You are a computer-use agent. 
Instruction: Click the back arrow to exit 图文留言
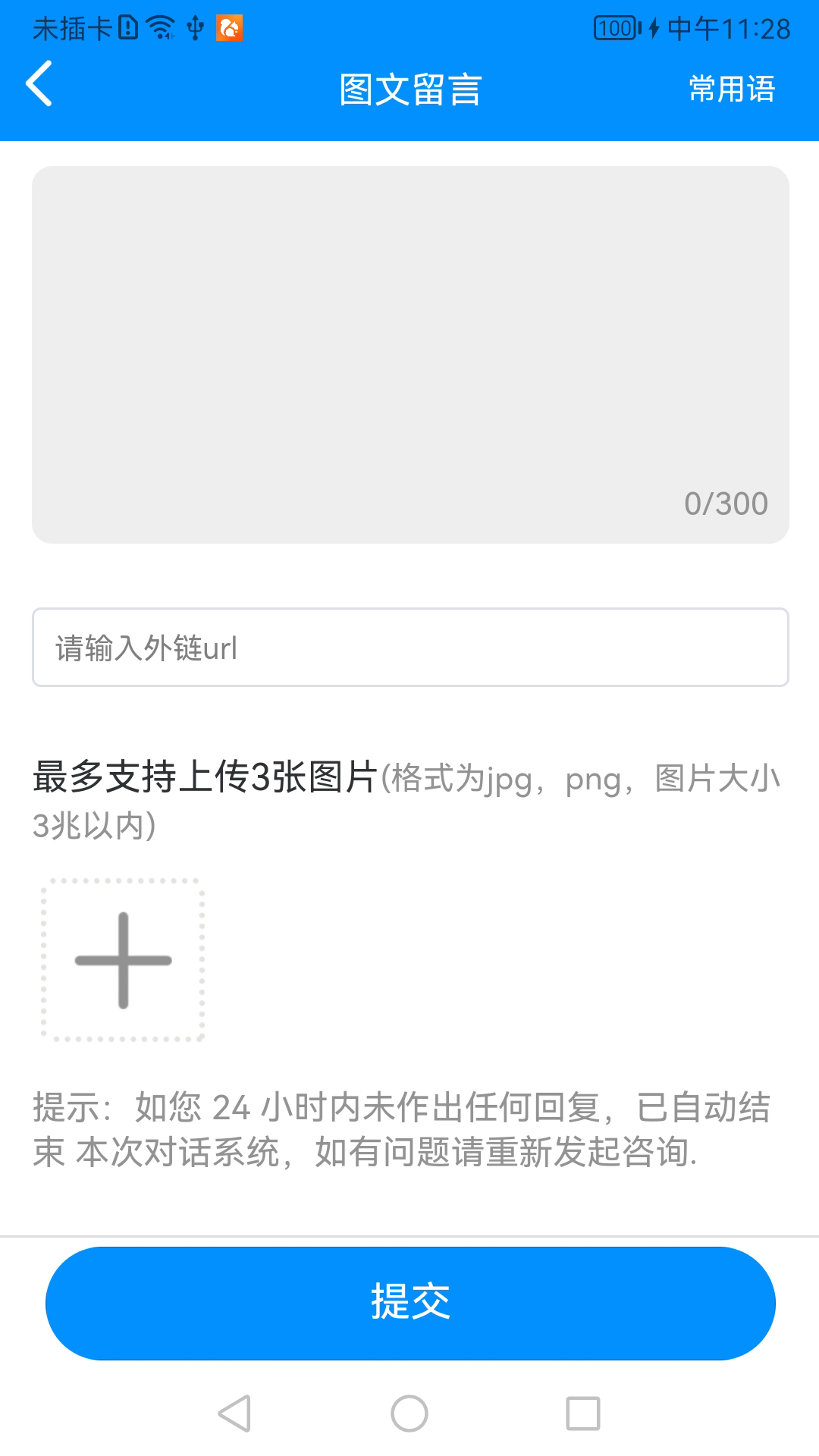38,86
